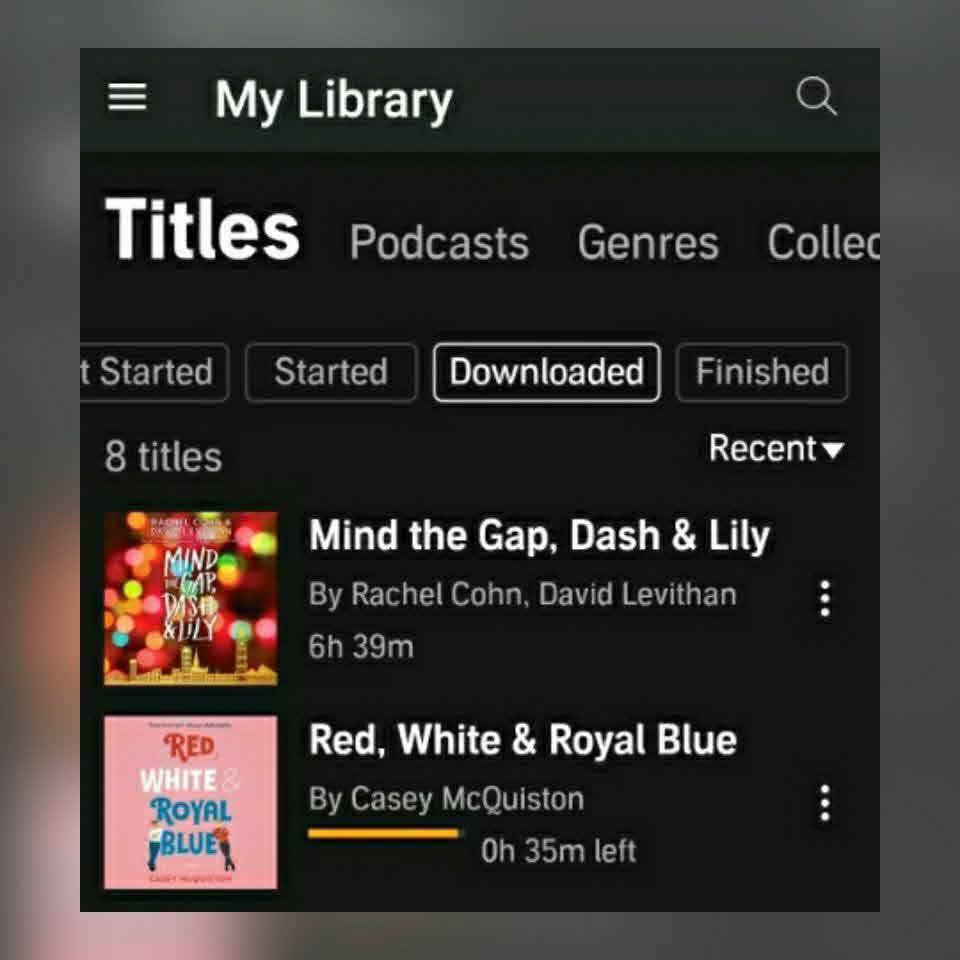
Task: Open Mind the Gap, Dash & Lily
Action: [x=539, y=537]
